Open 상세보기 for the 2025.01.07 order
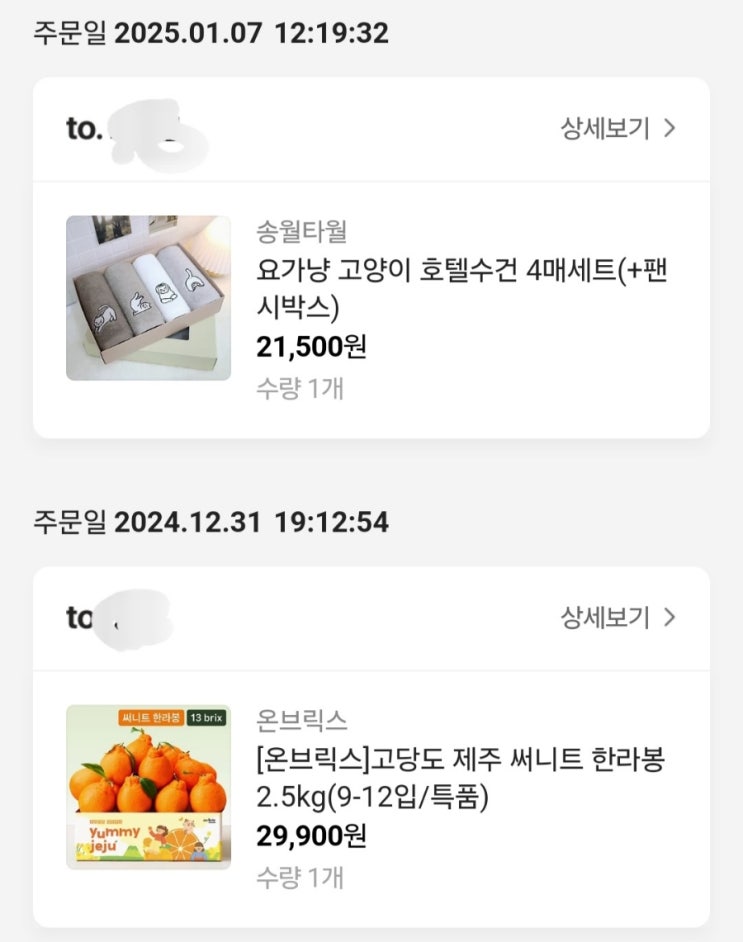The height and width of the screenshot is (942, 743). pyautogui.click(x=617, y=129)
